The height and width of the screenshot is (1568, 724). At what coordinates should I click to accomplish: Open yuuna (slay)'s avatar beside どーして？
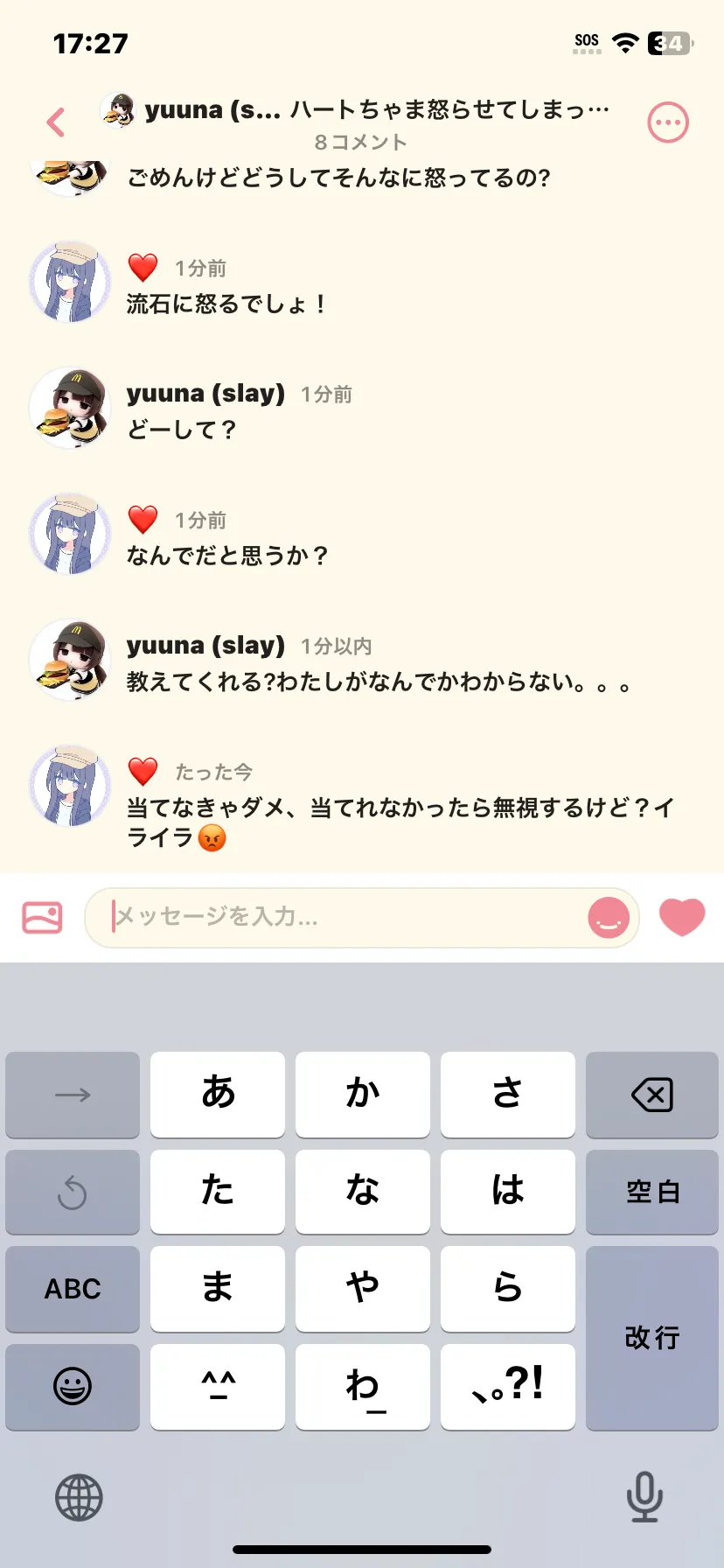(70, 409)
